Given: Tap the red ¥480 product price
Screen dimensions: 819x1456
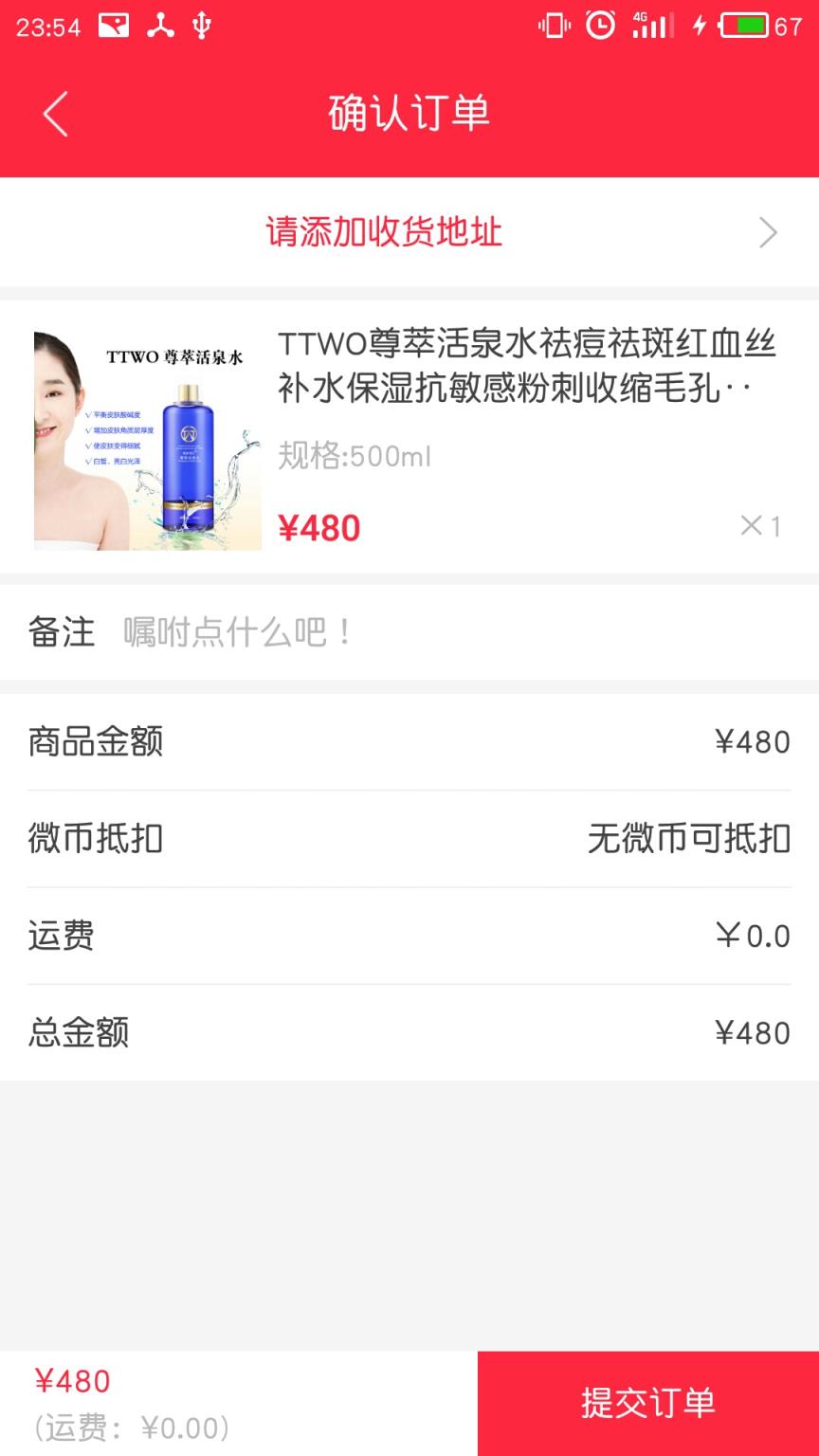Looking at the screenshot, I should coord(320,526).
